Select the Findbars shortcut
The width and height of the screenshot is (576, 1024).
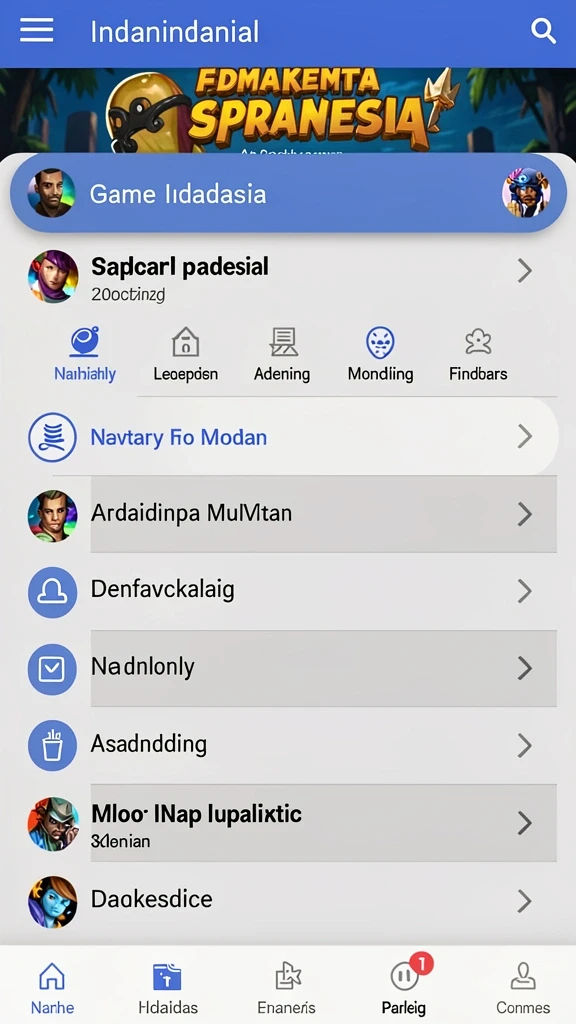[478, 355]
